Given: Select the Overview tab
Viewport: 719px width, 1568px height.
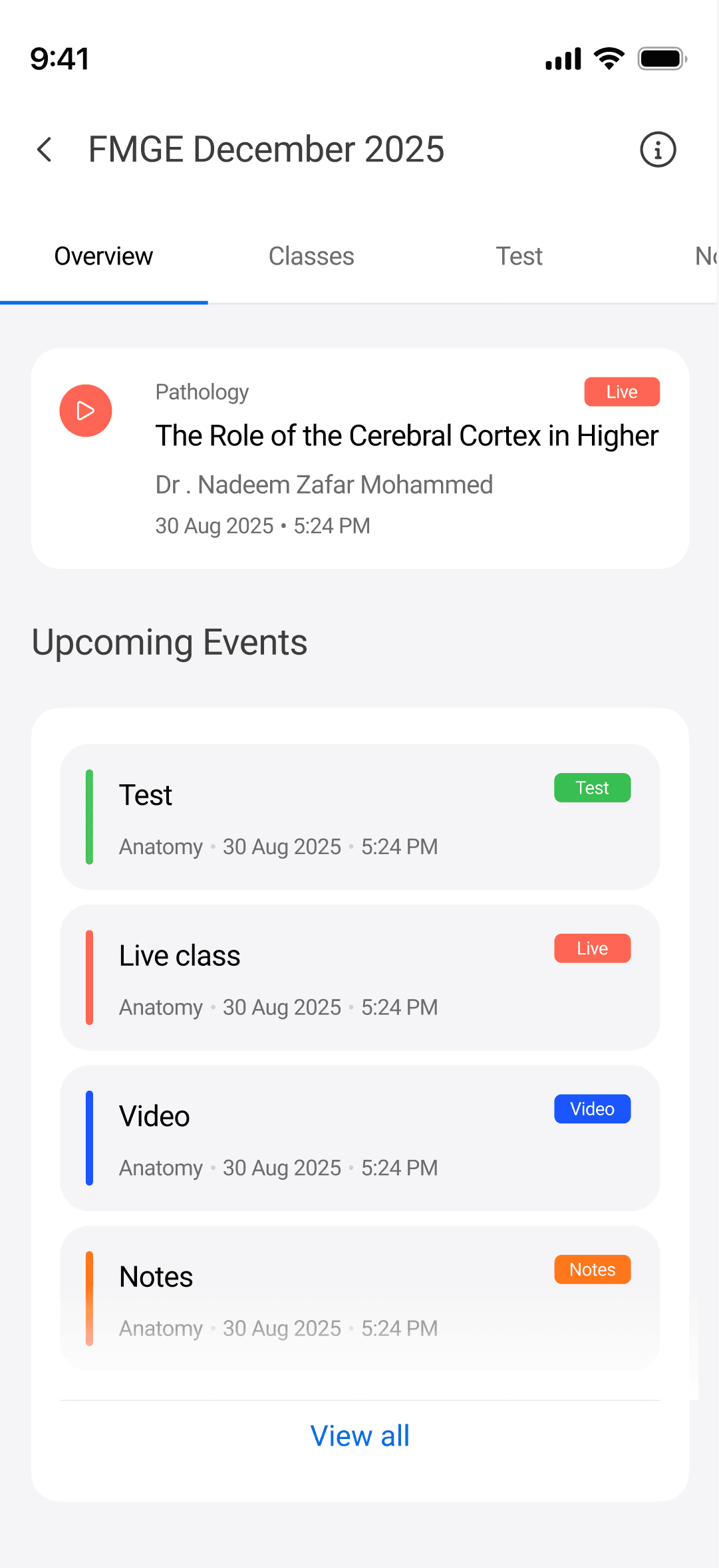Looking at the screenshot, I should click(104, 257).
